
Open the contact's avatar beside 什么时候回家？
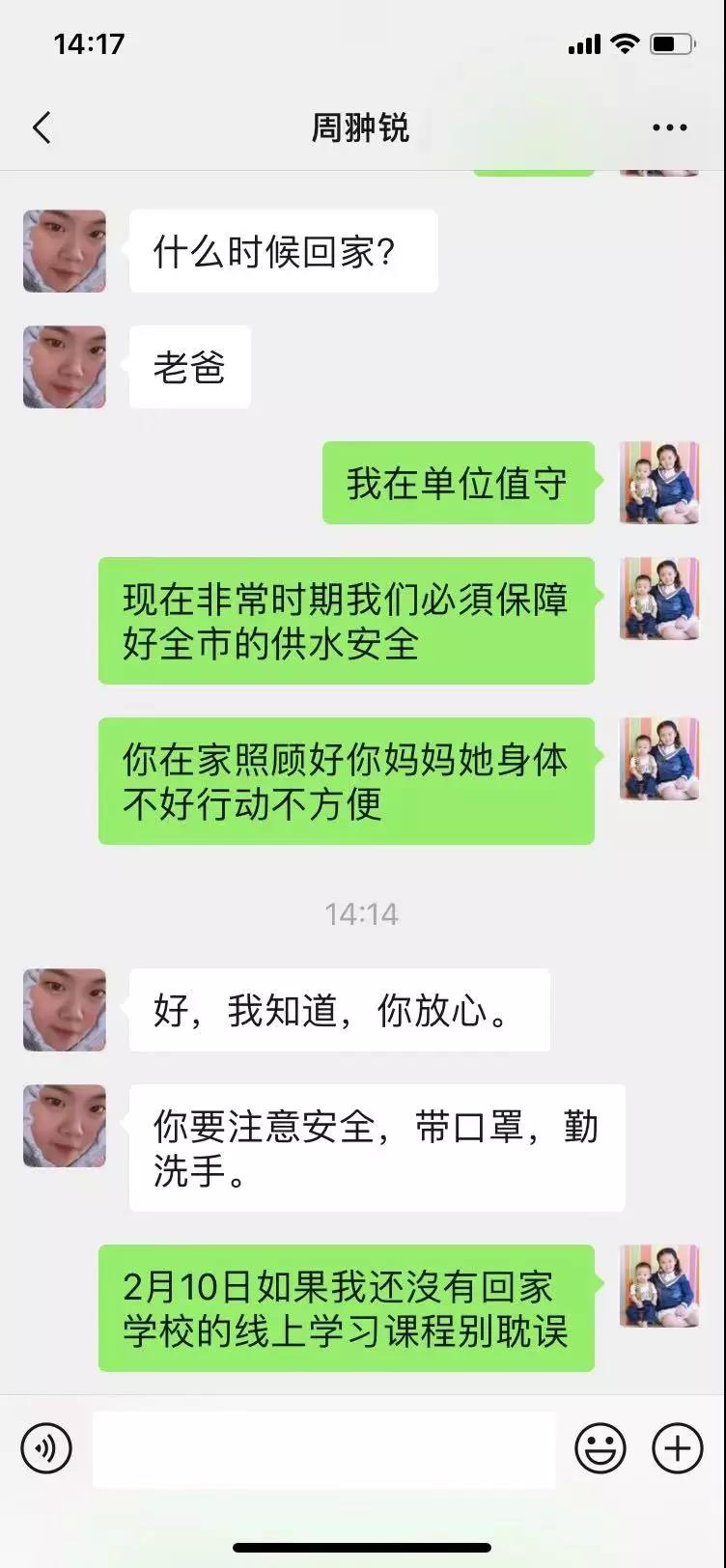pyautogui.click(x=65, y=251)
